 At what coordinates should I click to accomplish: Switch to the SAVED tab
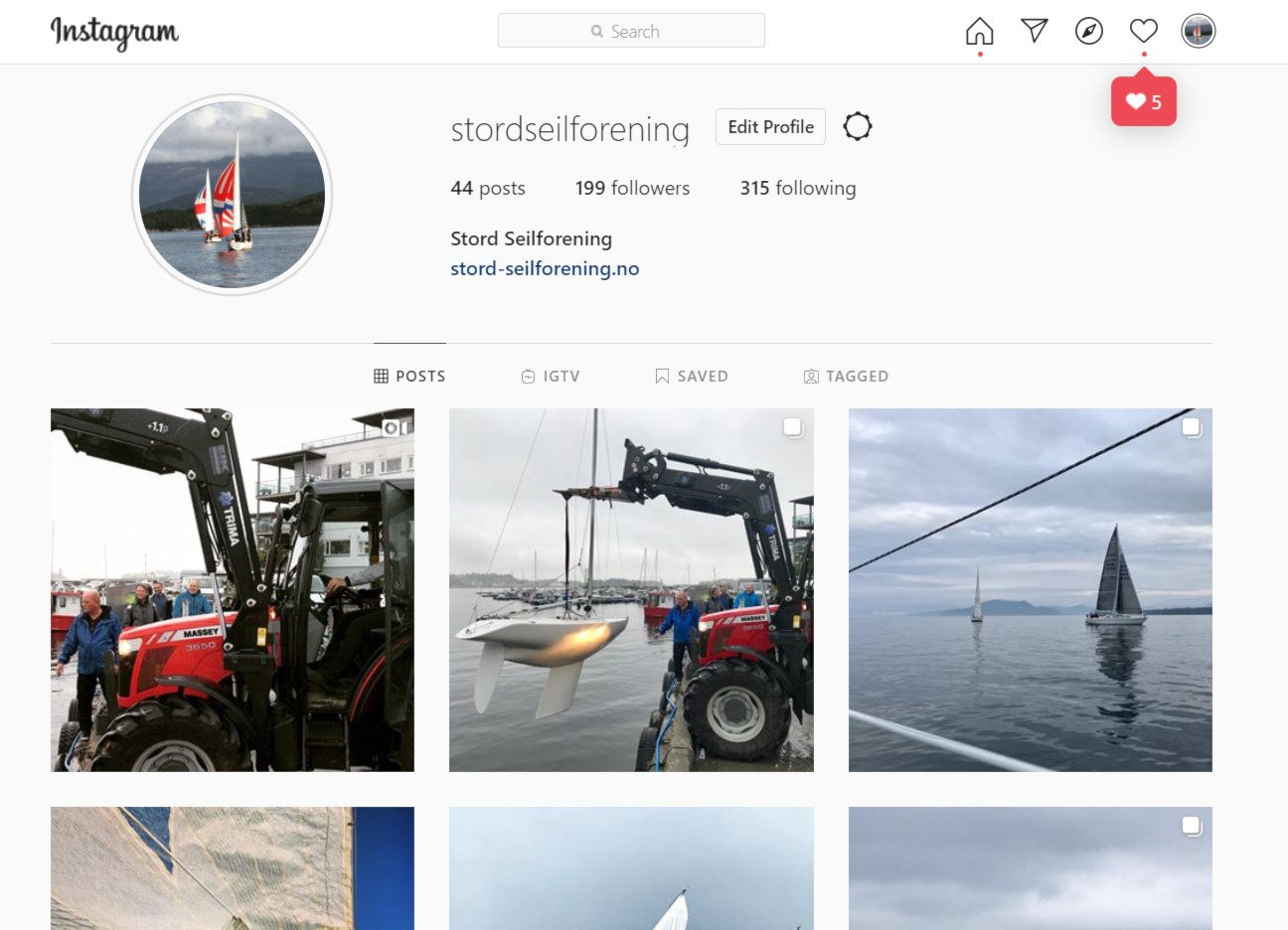[x=692, y=377]
